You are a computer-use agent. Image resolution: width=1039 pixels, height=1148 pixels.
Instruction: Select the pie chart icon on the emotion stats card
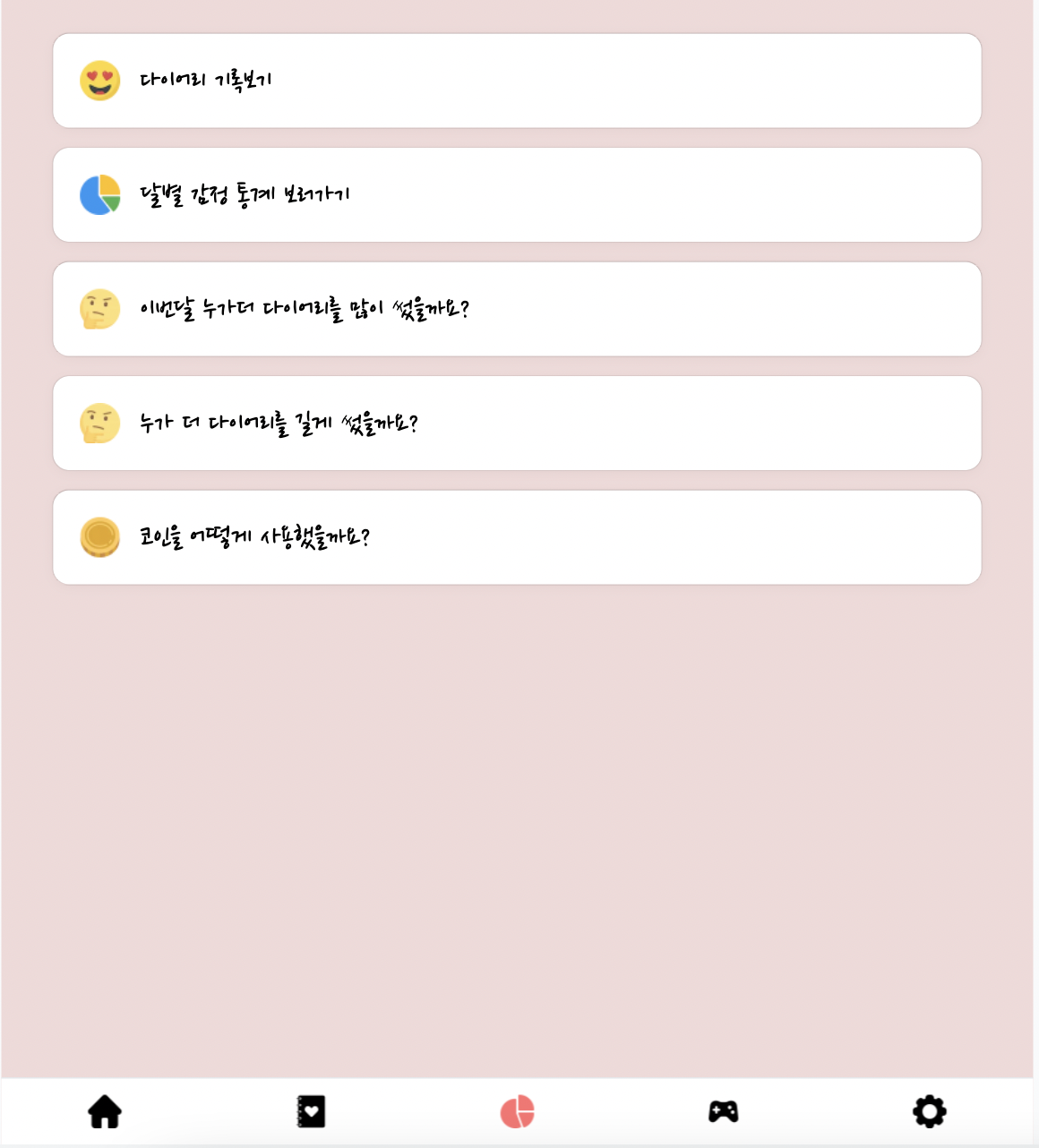(x=99, y=193)
